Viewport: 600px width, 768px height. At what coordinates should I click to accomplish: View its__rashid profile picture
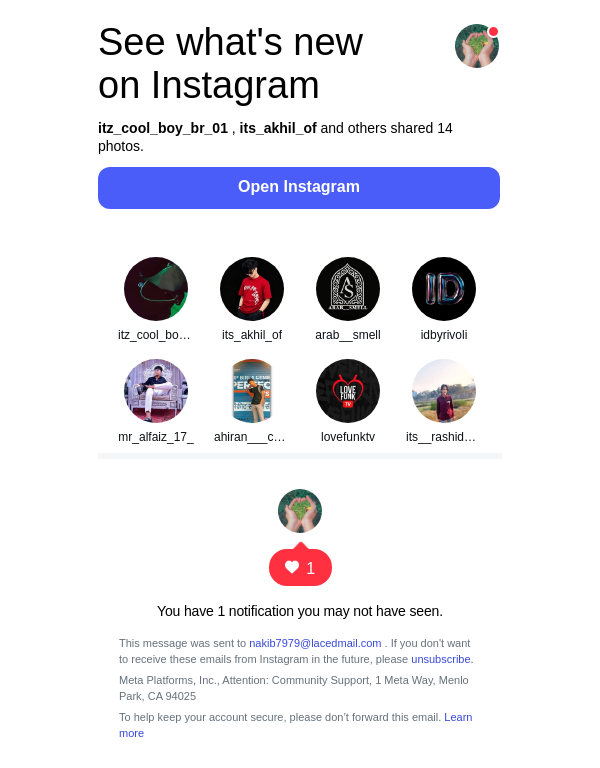click(444, 391)
